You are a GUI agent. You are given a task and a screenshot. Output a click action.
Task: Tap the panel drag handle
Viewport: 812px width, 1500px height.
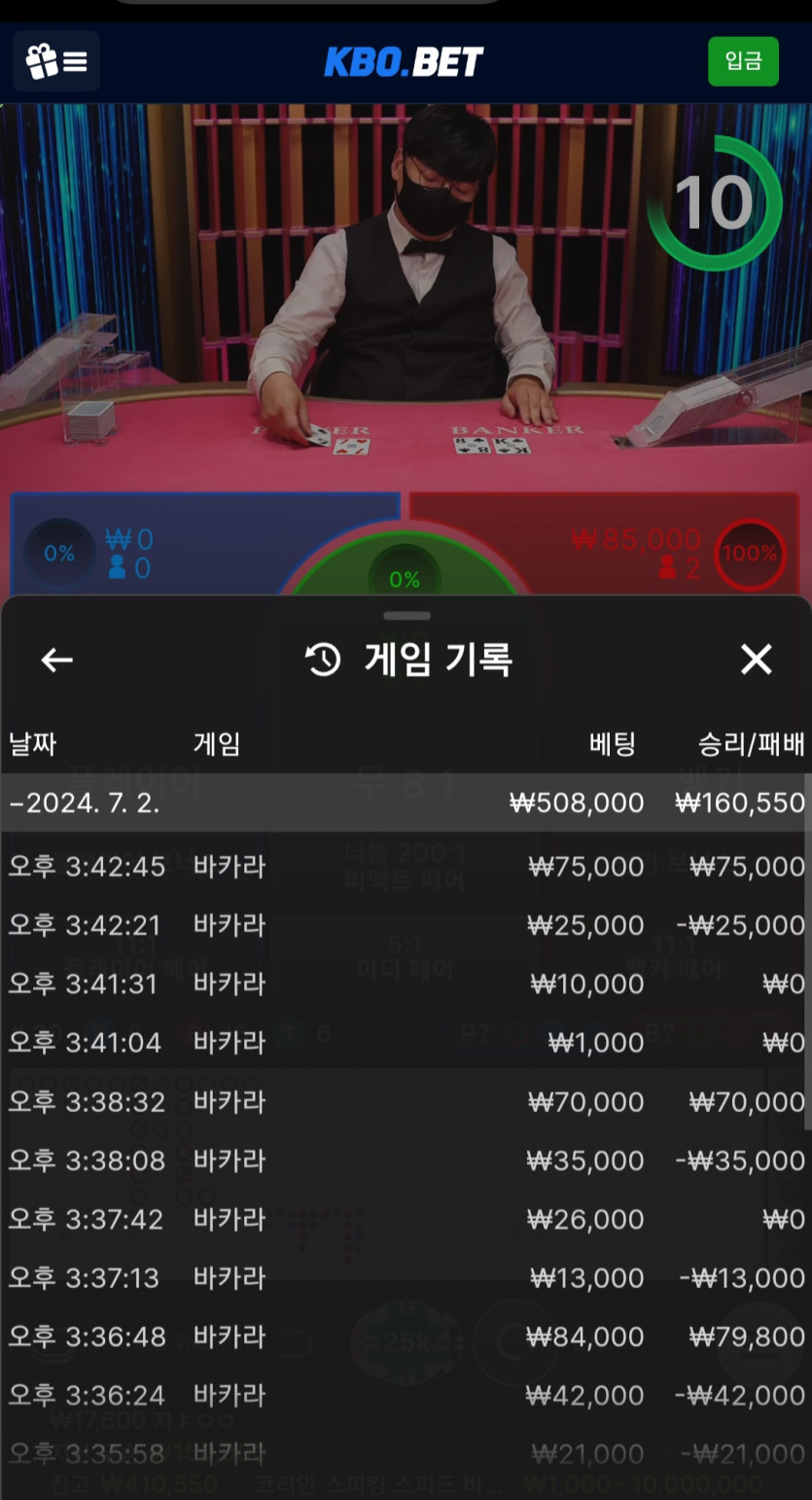[x=406, y=616]
